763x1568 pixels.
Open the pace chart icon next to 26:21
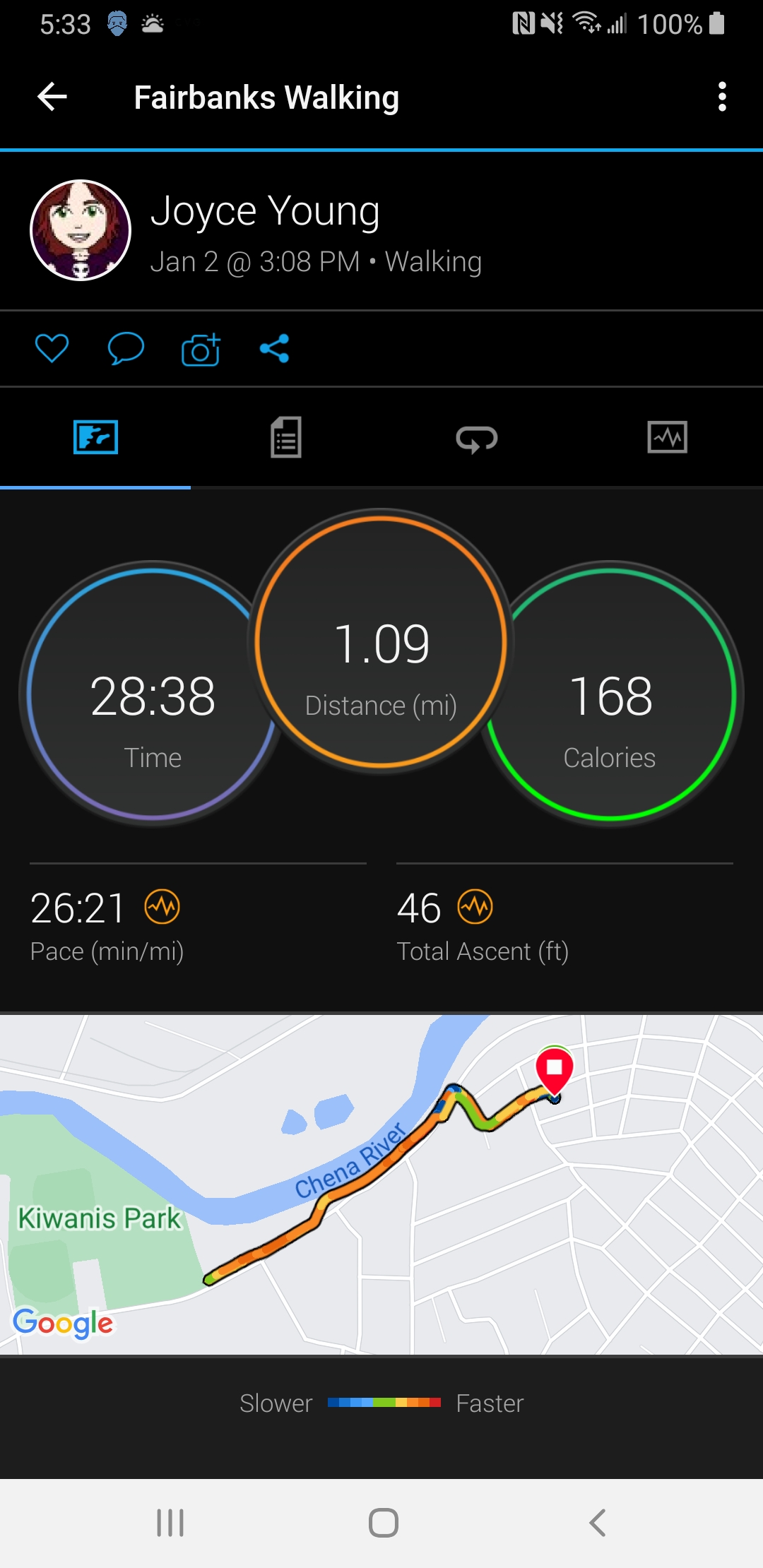click(x=162, y=907)
